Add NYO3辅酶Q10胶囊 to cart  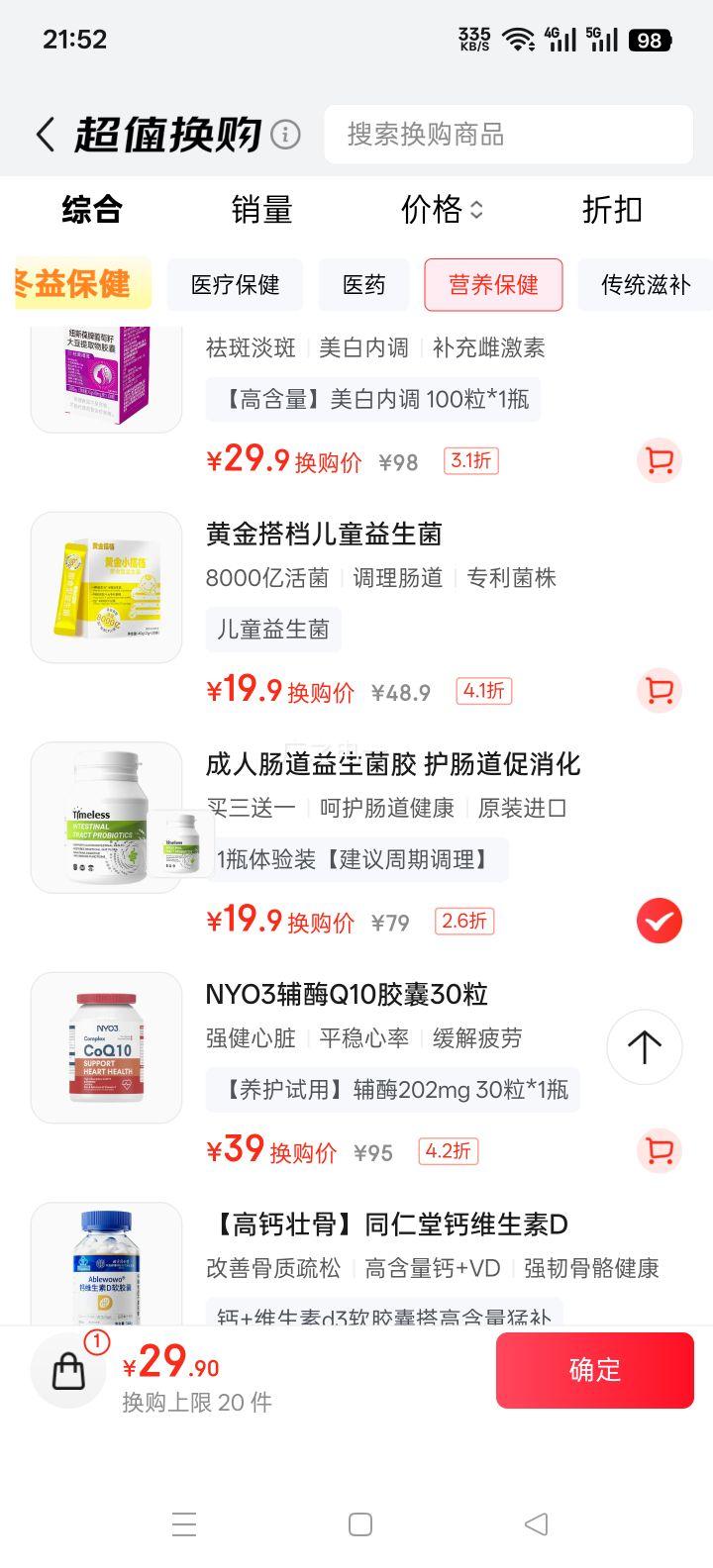pyautogui.click(x=659, y=1150)
